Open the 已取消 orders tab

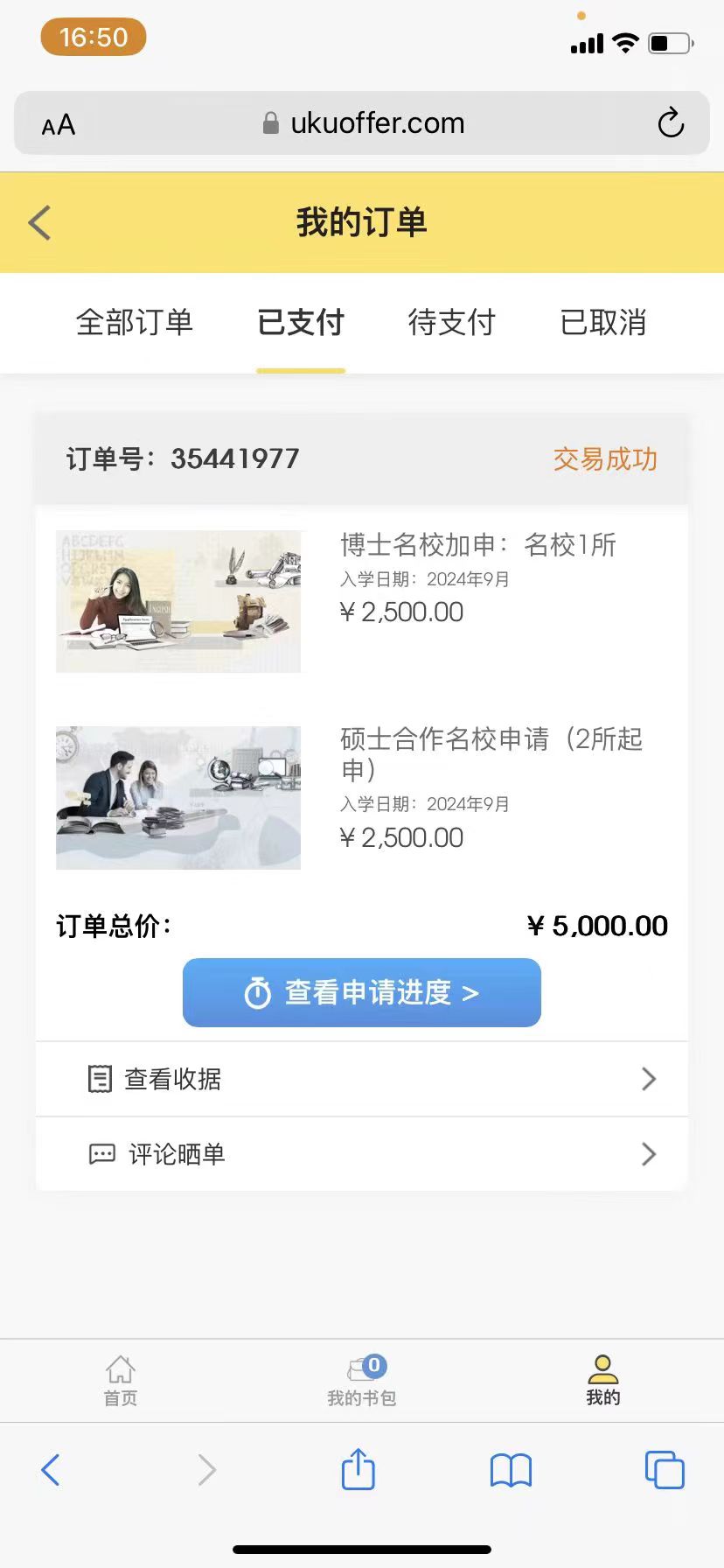pyautogui.click(x=603, y=323)
